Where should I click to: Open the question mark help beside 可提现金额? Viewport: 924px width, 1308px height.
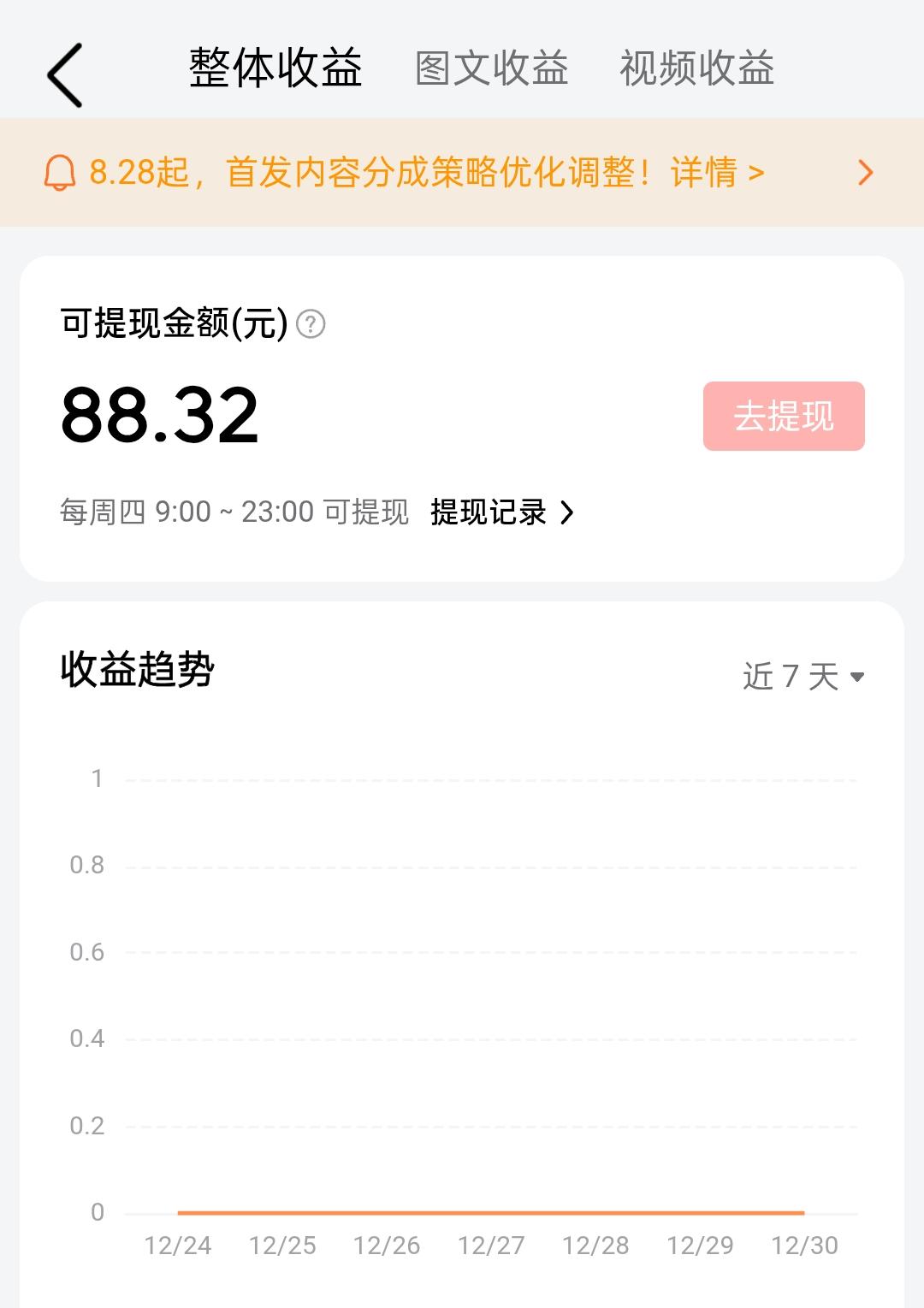310,323
